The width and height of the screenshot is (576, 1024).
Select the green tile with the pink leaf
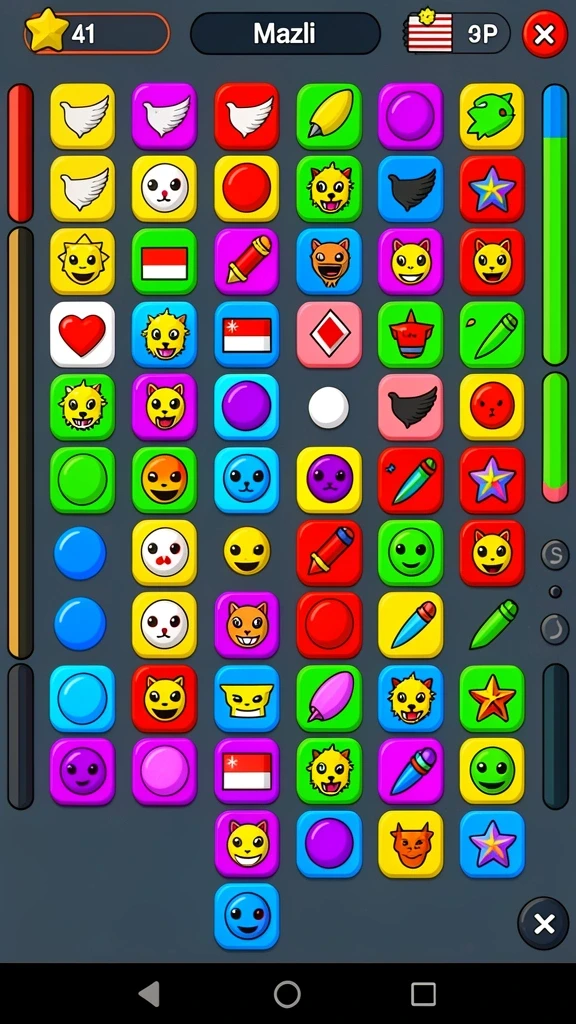(329, 698)
